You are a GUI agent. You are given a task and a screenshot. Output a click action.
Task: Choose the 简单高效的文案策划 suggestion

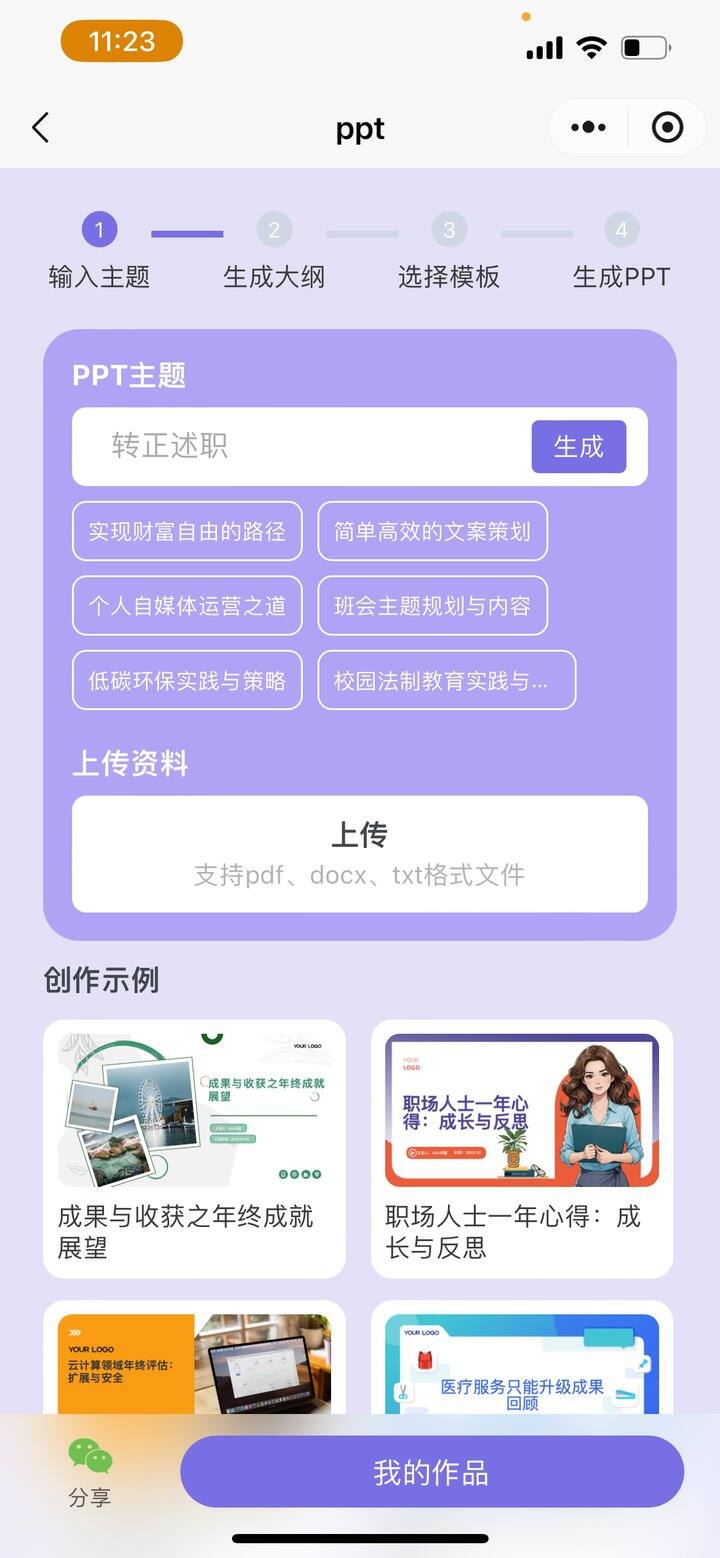[433, 531]
